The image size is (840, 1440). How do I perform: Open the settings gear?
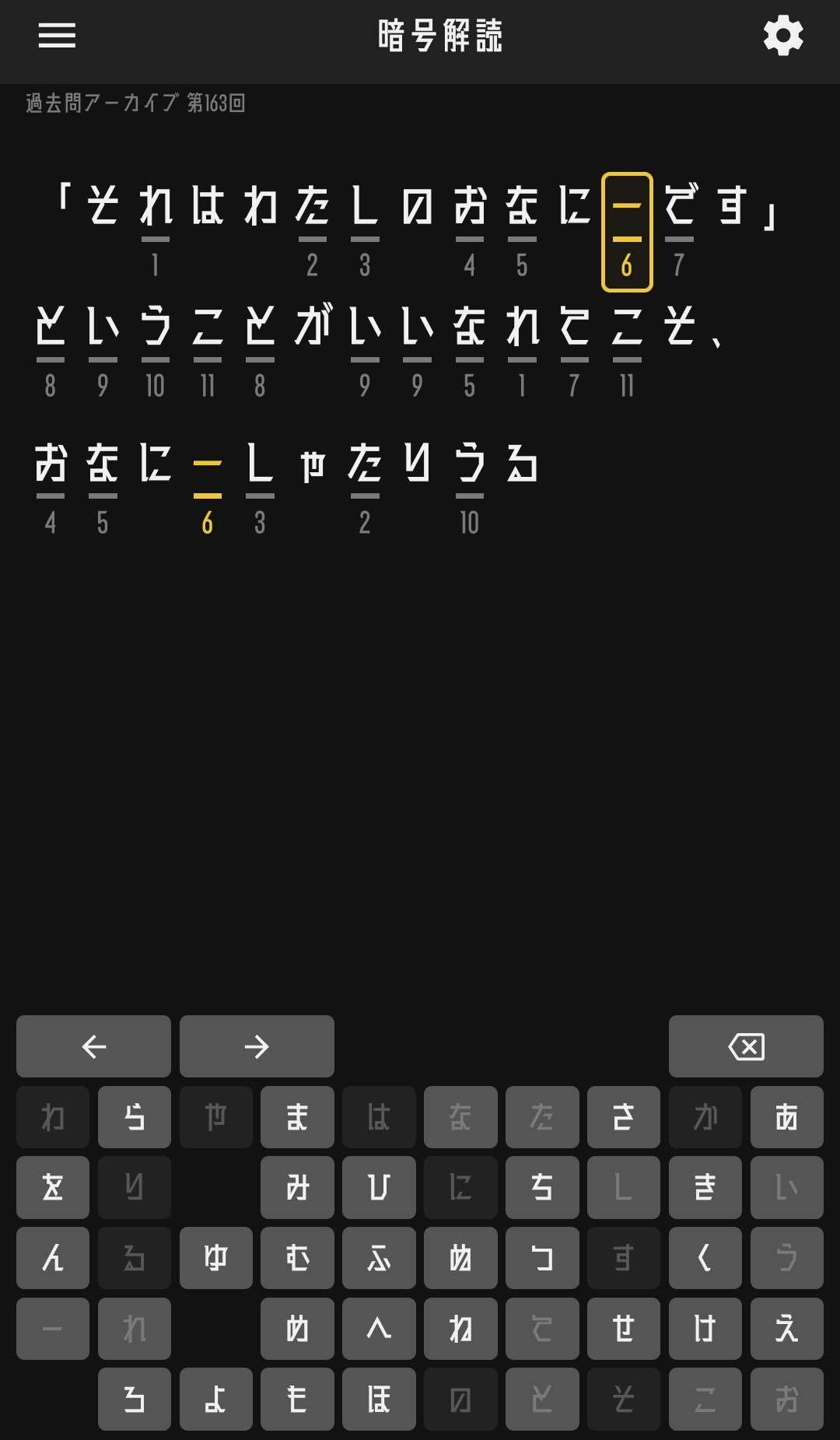[x=782, y=36]
